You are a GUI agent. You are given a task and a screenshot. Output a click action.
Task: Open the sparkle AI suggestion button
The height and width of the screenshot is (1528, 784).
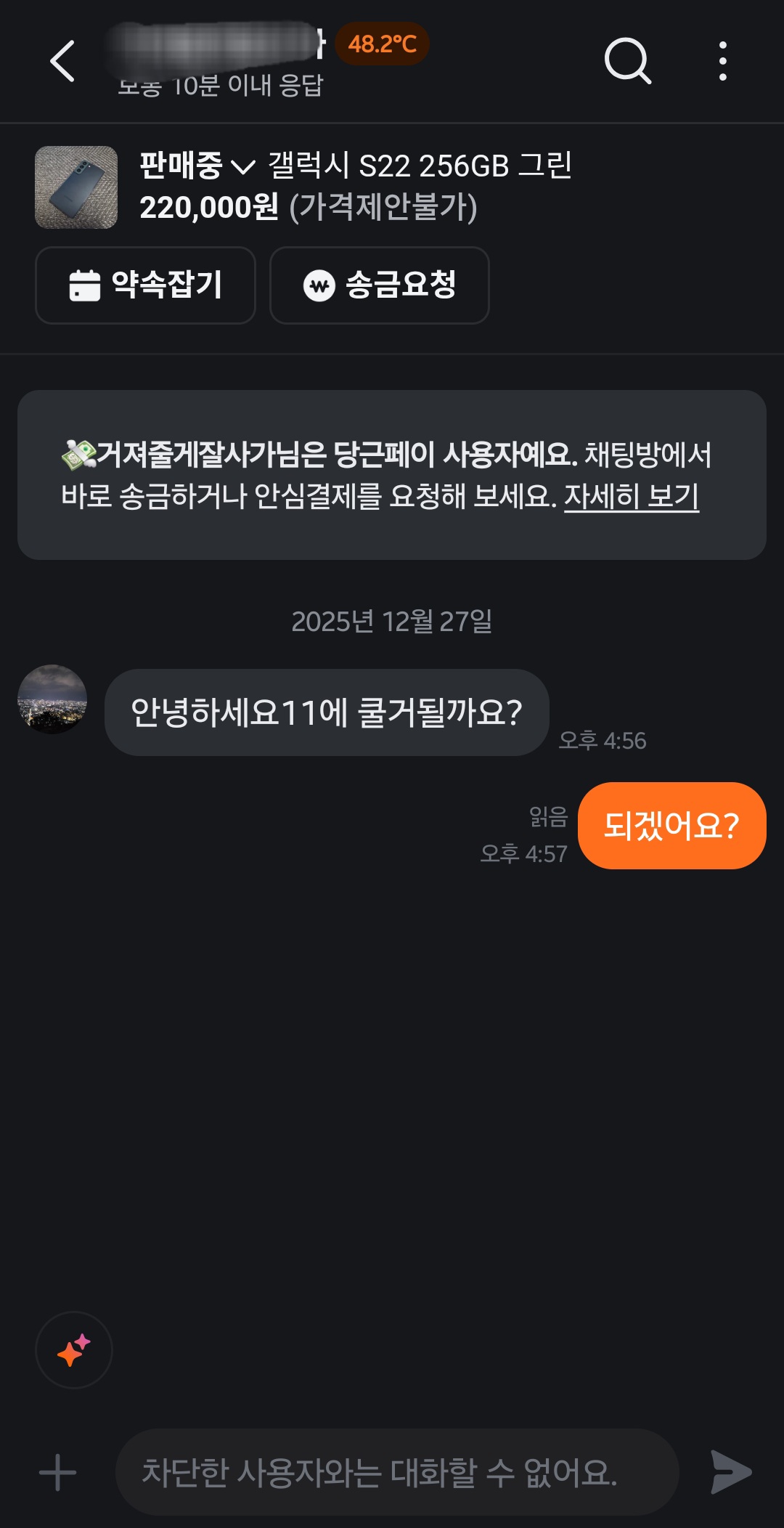[74, 1350]
